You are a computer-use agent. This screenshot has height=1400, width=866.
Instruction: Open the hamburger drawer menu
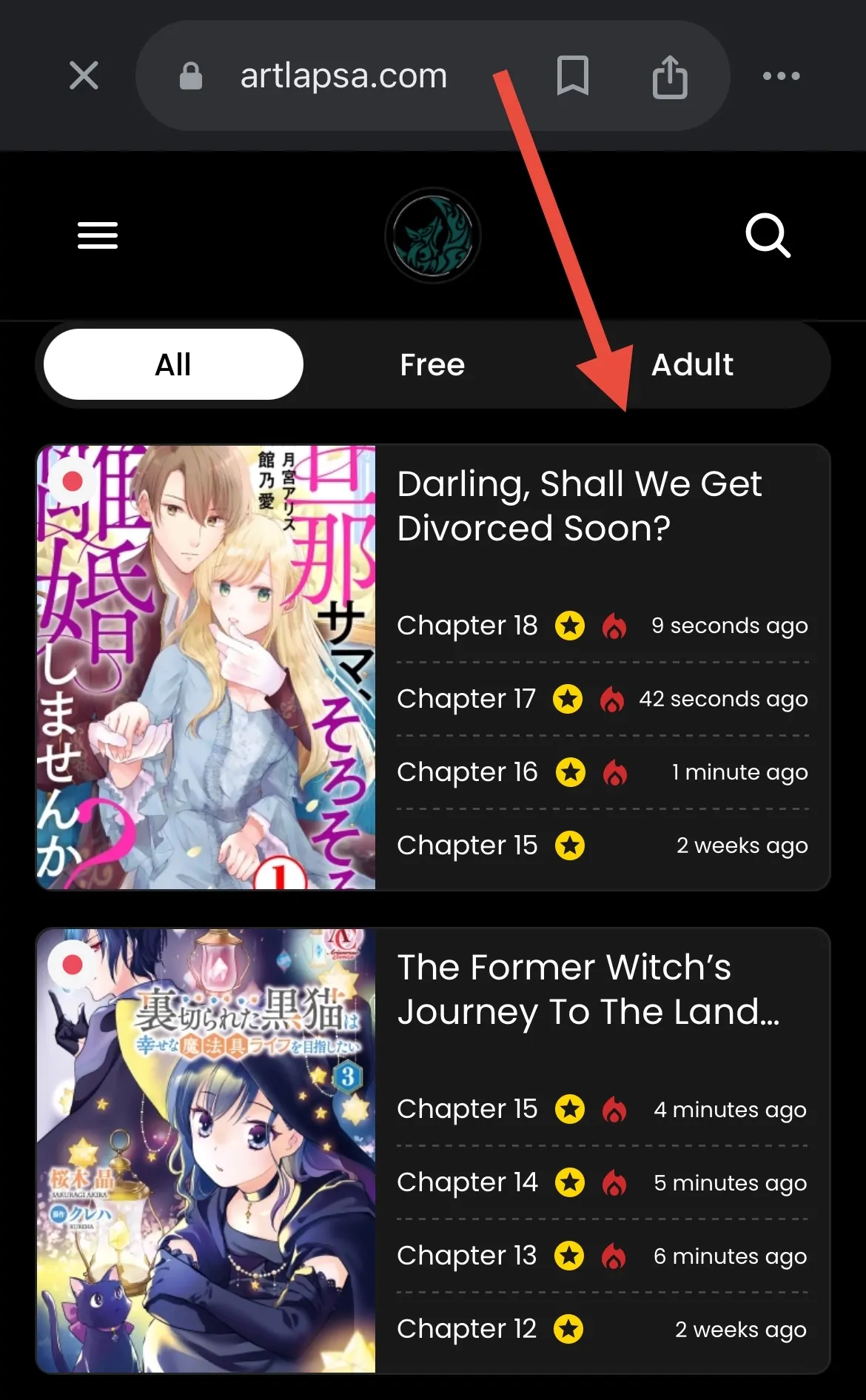(x=98, y=235)
